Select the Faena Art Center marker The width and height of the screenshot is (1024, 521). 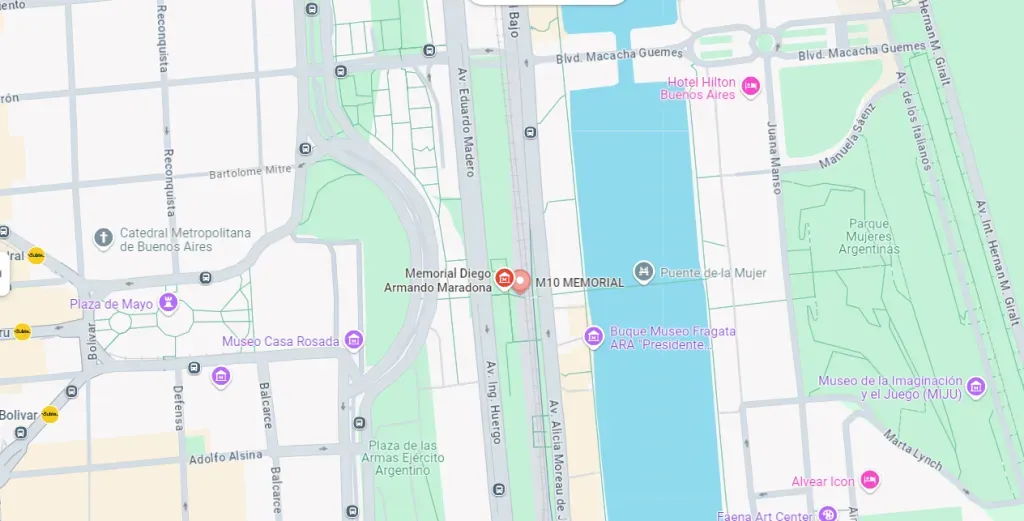(x=827, y=515)
